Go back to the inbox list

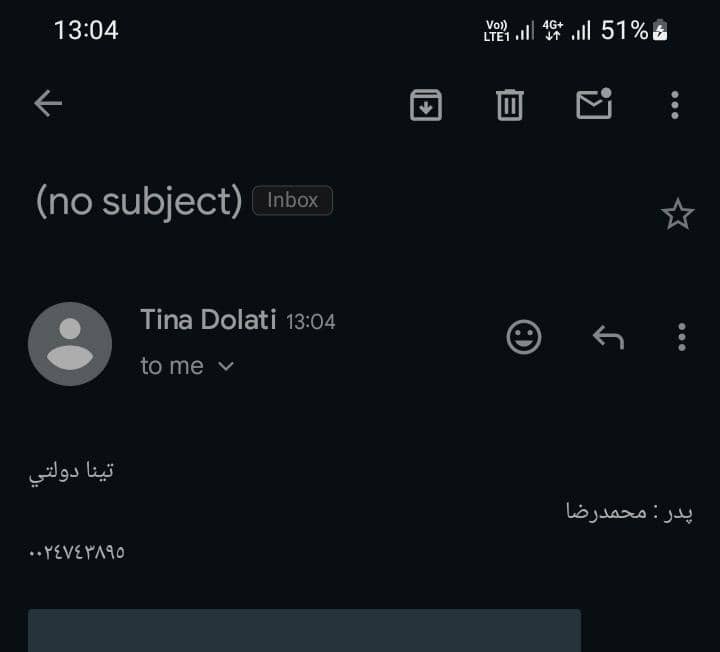pos(48,103)
